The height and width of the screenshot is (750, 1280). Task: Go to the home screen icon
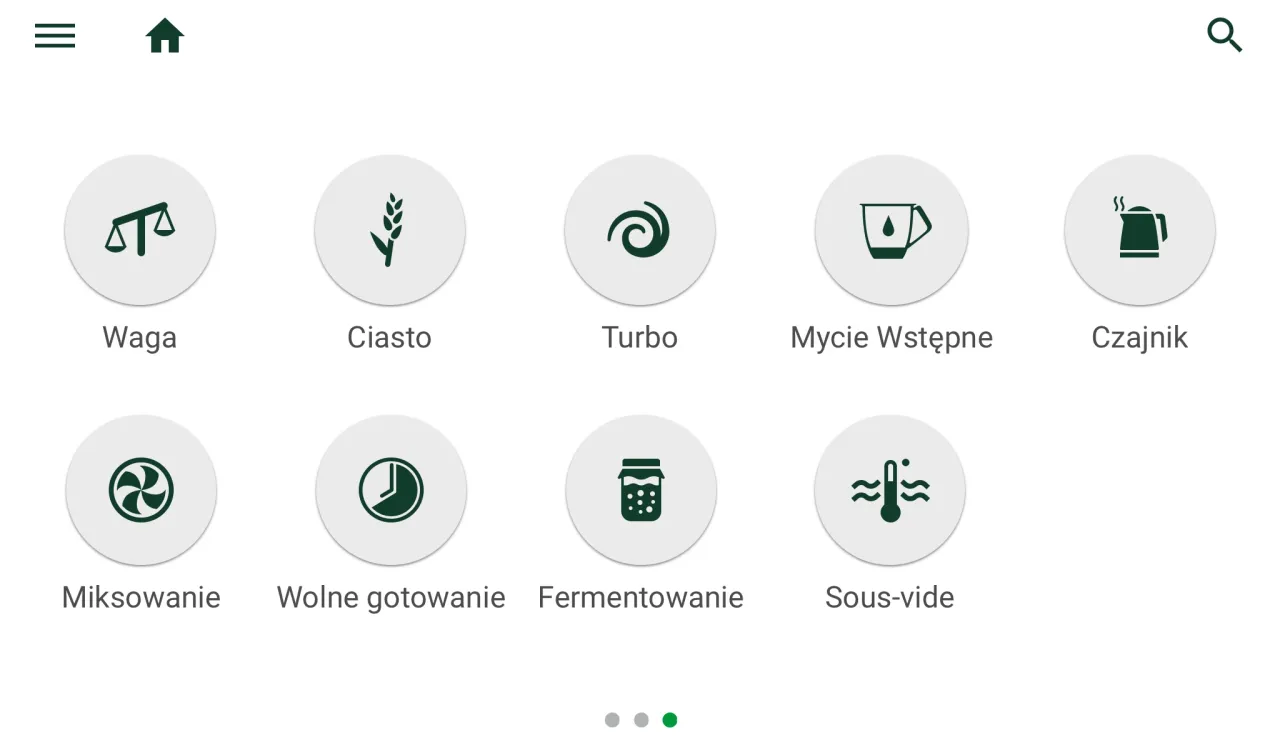165,36
